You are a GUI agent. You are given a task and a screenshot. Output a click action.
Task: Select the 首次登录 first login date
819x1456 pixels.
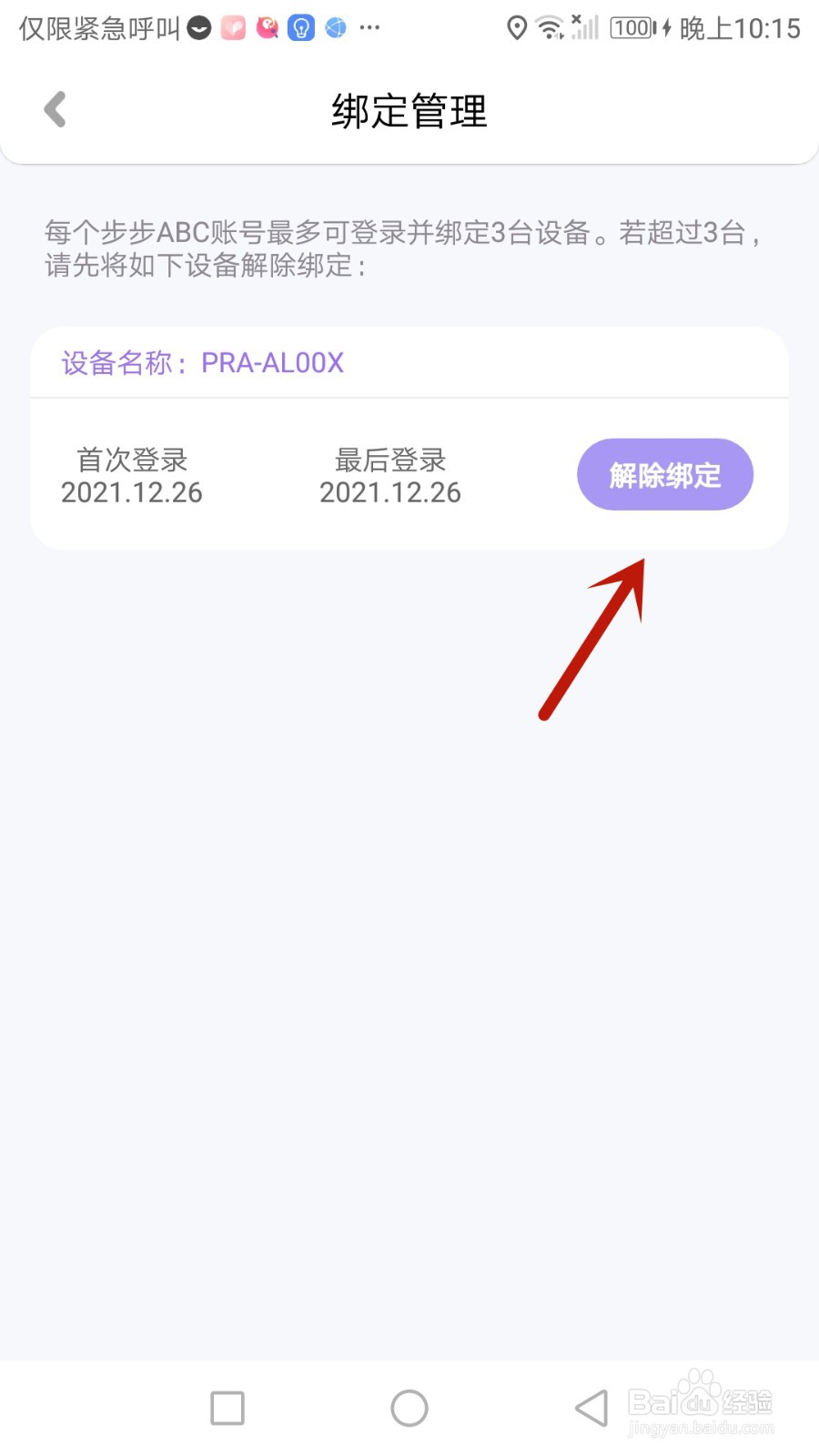[132, 475]
